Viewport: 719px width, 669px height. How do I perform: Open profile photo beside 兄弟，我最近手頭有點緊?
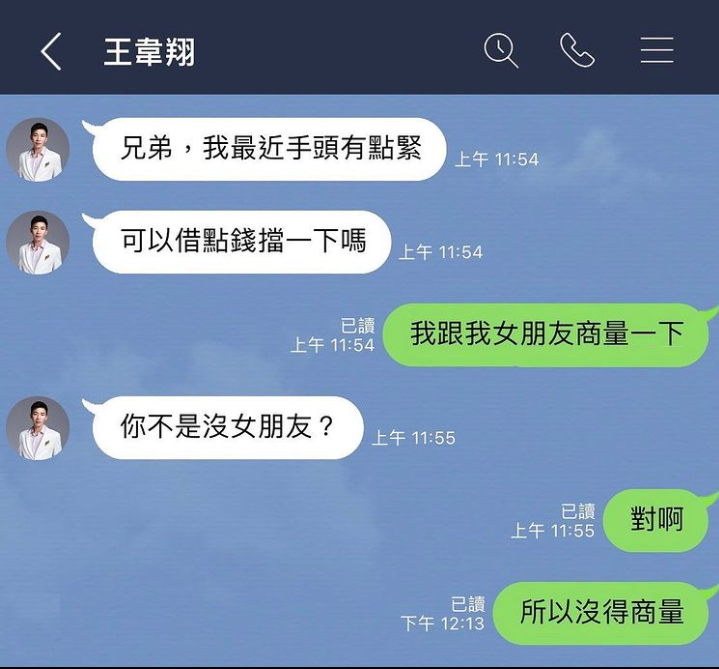(x=38, y=150)
